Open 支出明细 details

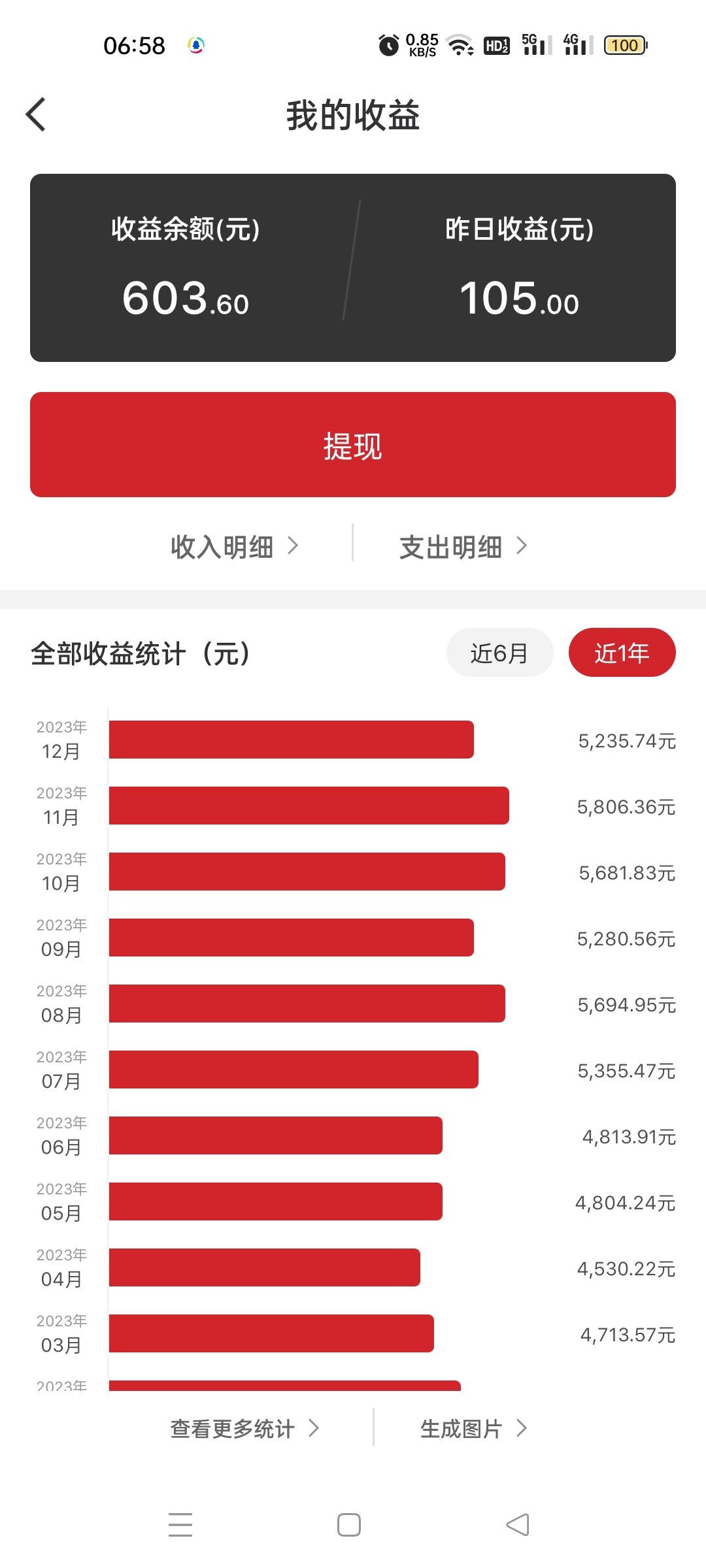point(463,546)
